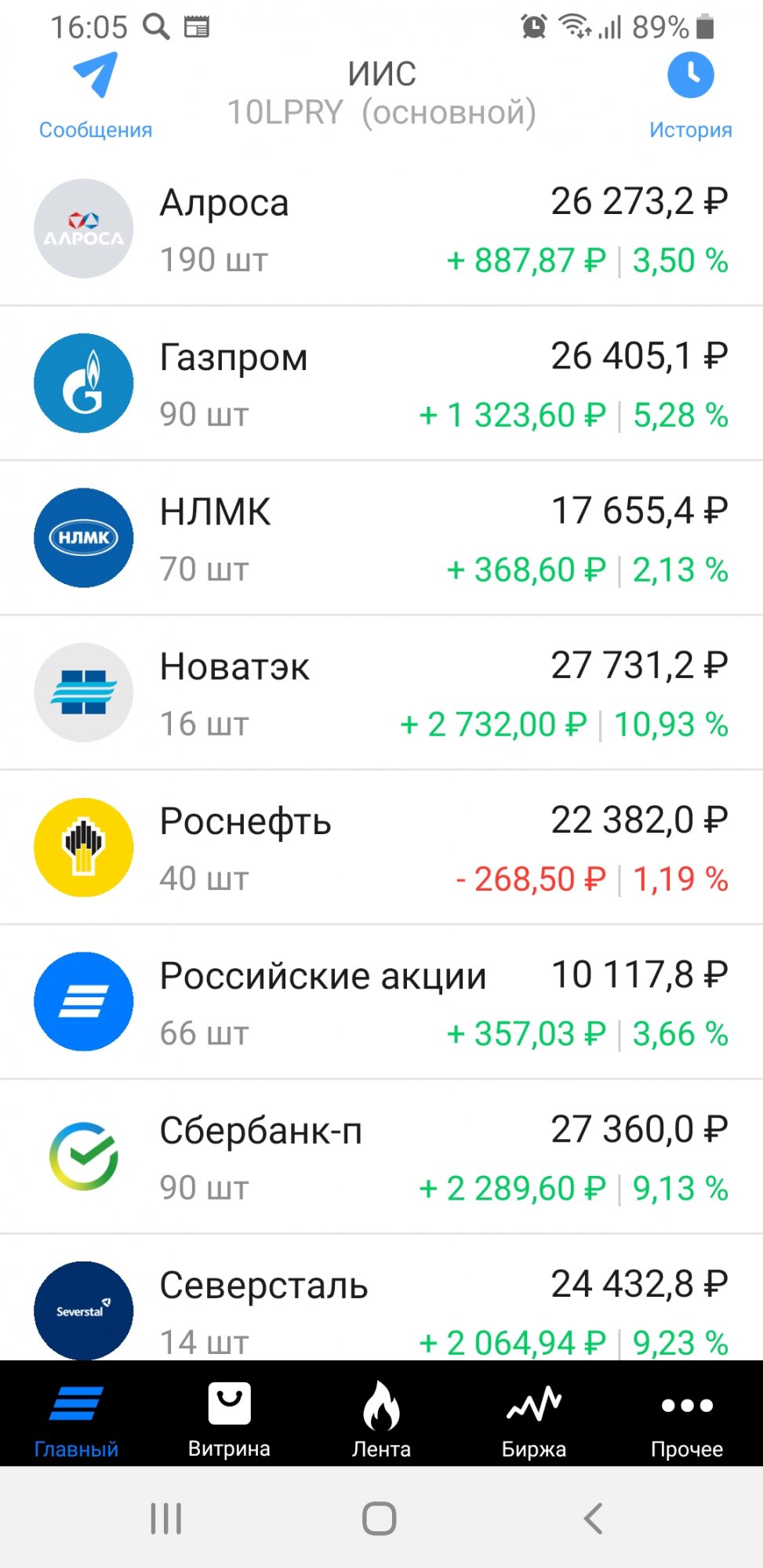The width and height of the screenshot is (763, 1568).
Task: Go to the home screen via system home button
Action: point(380,1519)
